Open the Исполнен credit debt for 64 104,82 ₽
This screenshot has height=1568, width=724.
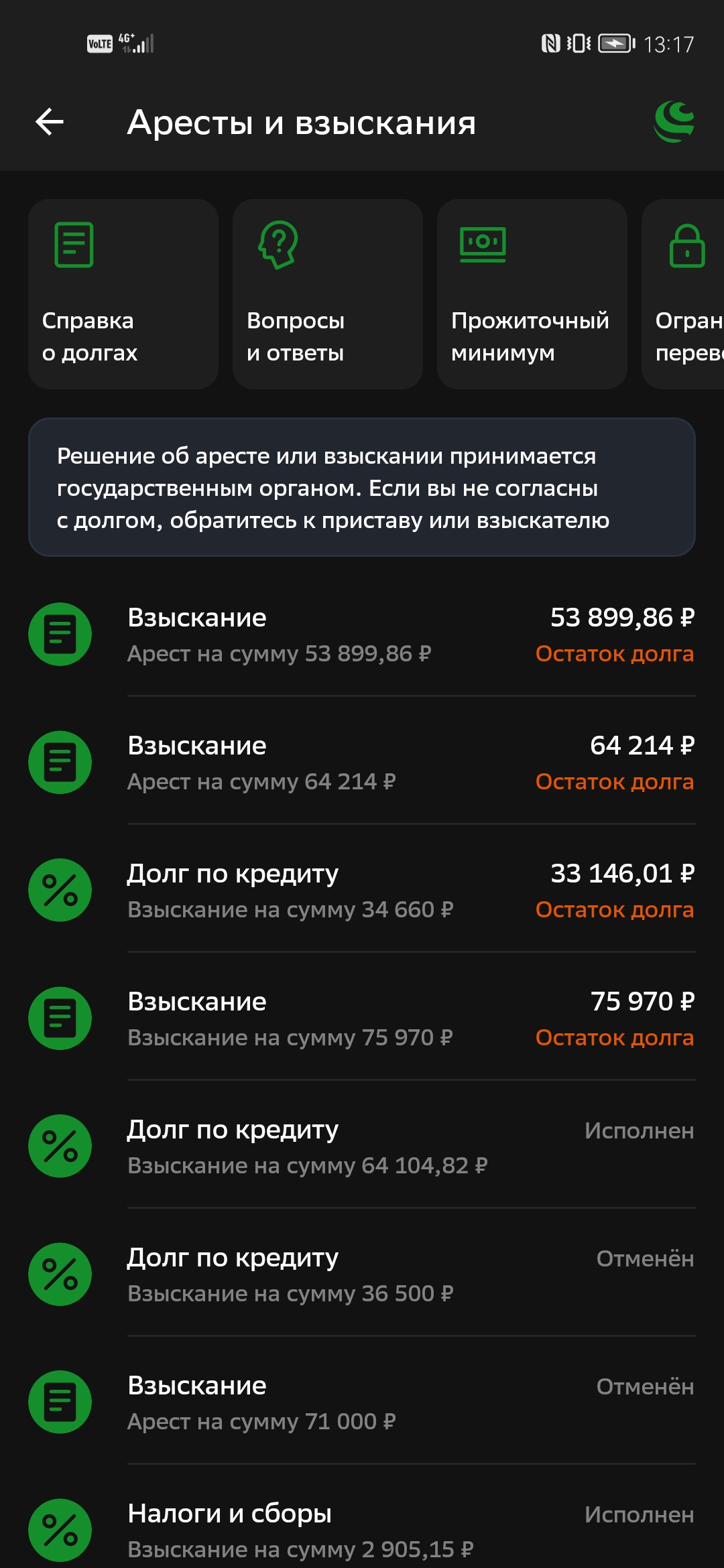[362, 1146]
